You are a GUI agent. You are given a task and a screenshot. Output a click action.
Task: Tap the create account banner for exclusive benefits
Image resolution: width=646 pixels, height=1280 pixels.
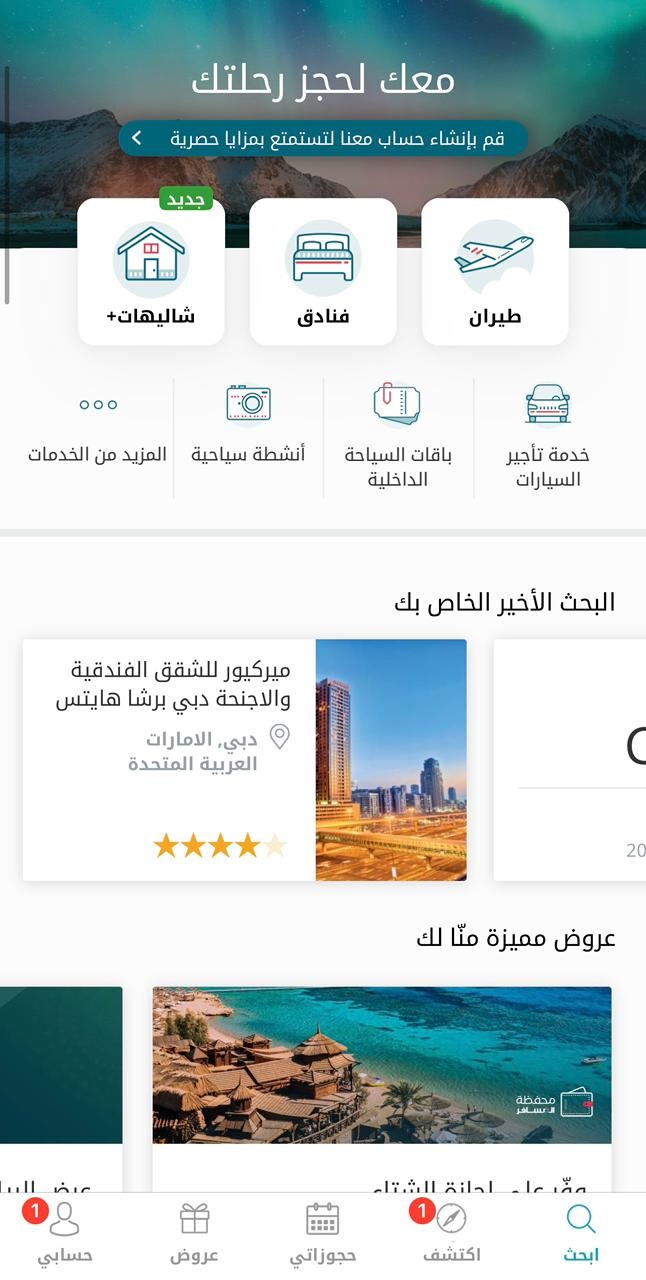(x=323, y=138)
